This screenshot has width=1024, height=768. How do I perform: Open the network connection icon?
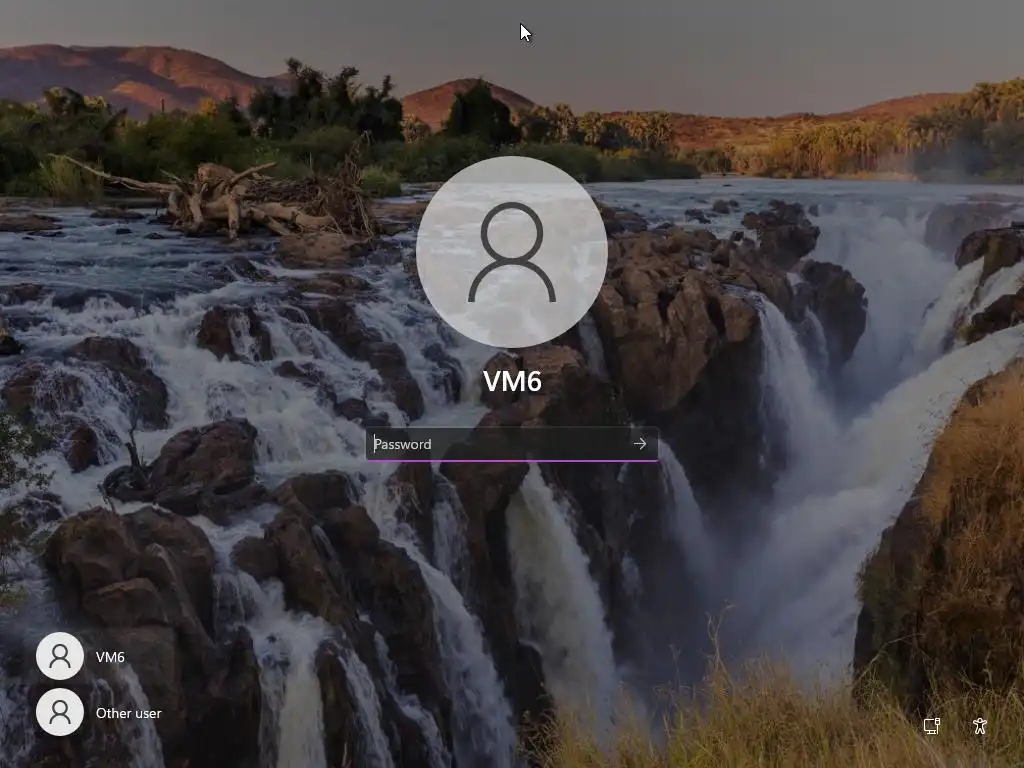click(931, 726)
